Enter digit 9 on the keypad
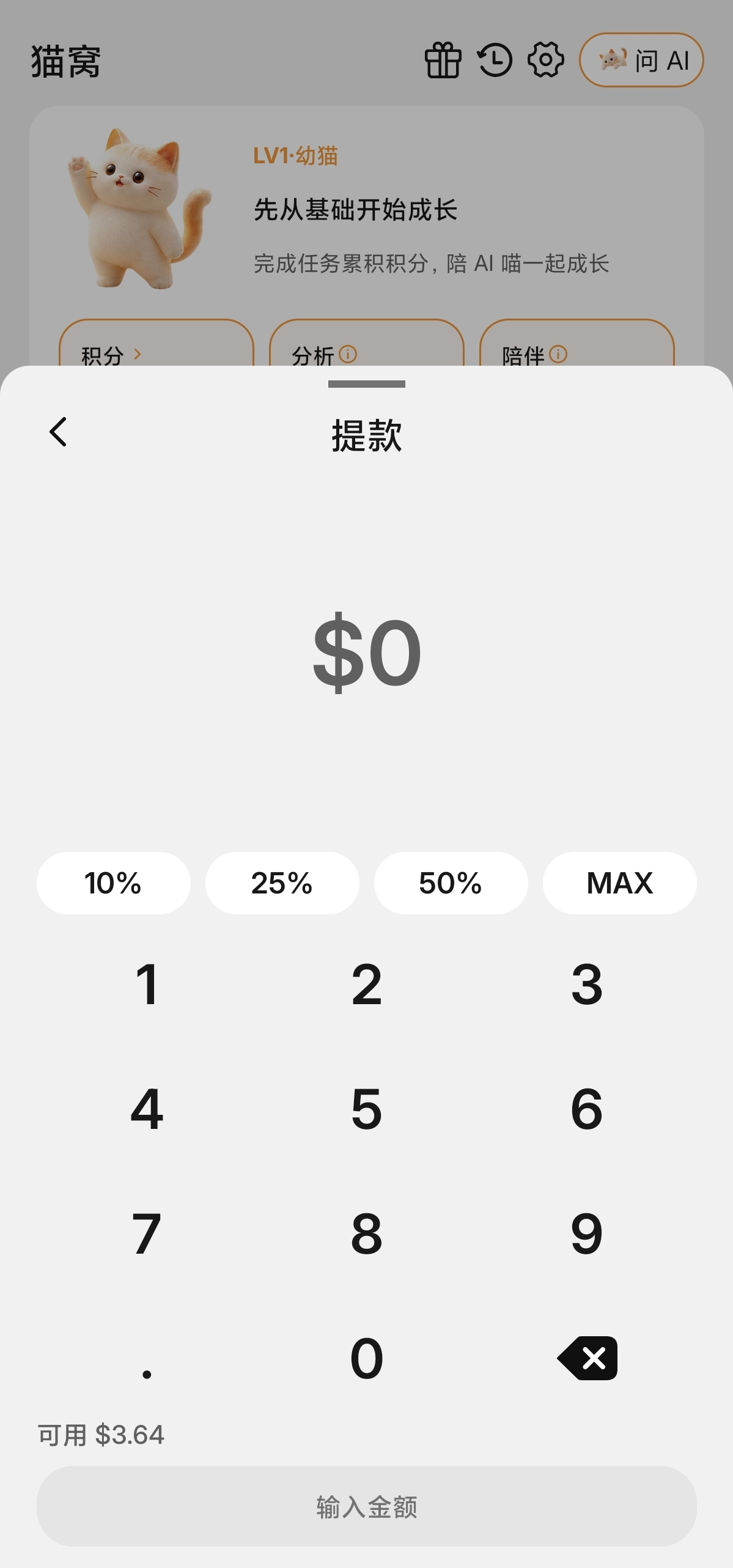Viewport: 733px width, 1568px height. tap(587, 1234)
